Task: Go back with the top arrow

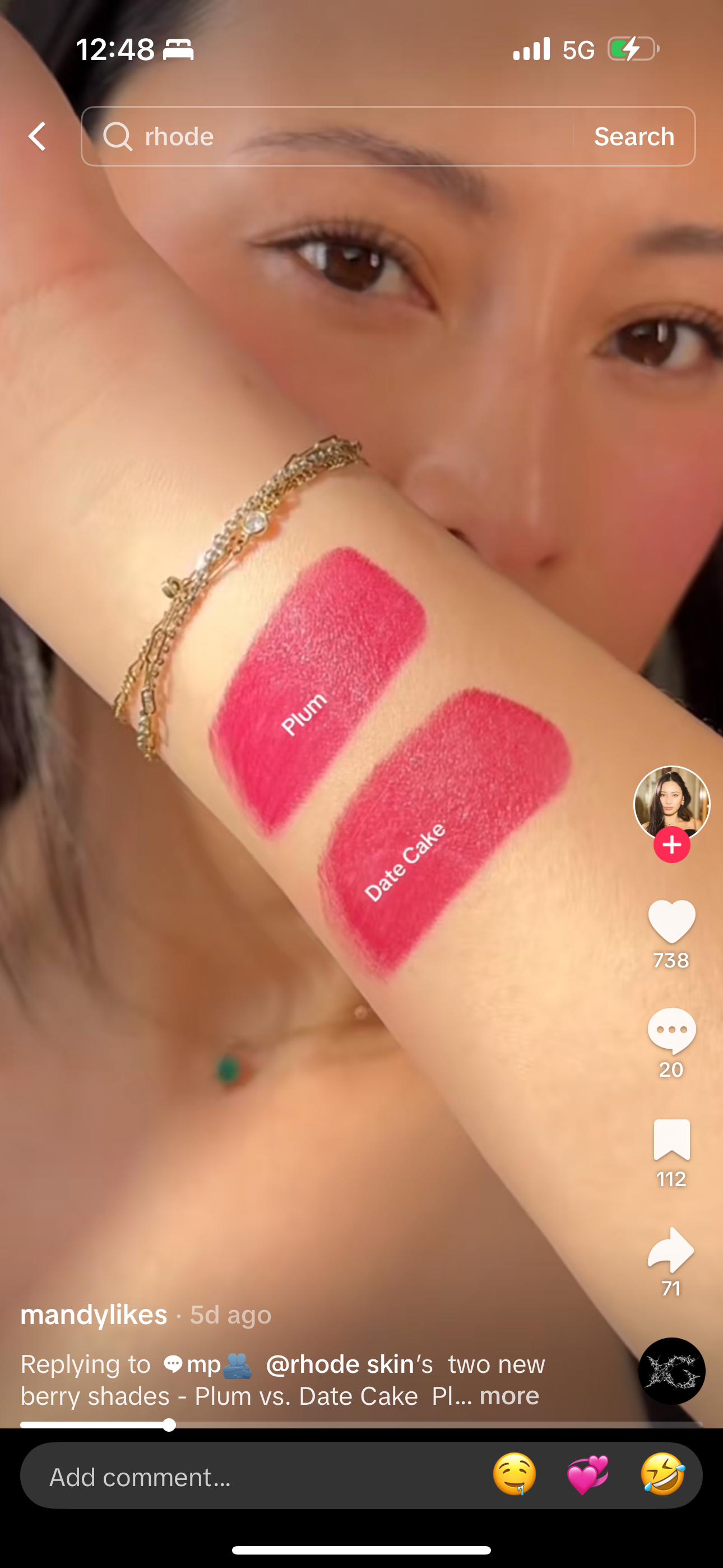Action: [x=37, y=136]
